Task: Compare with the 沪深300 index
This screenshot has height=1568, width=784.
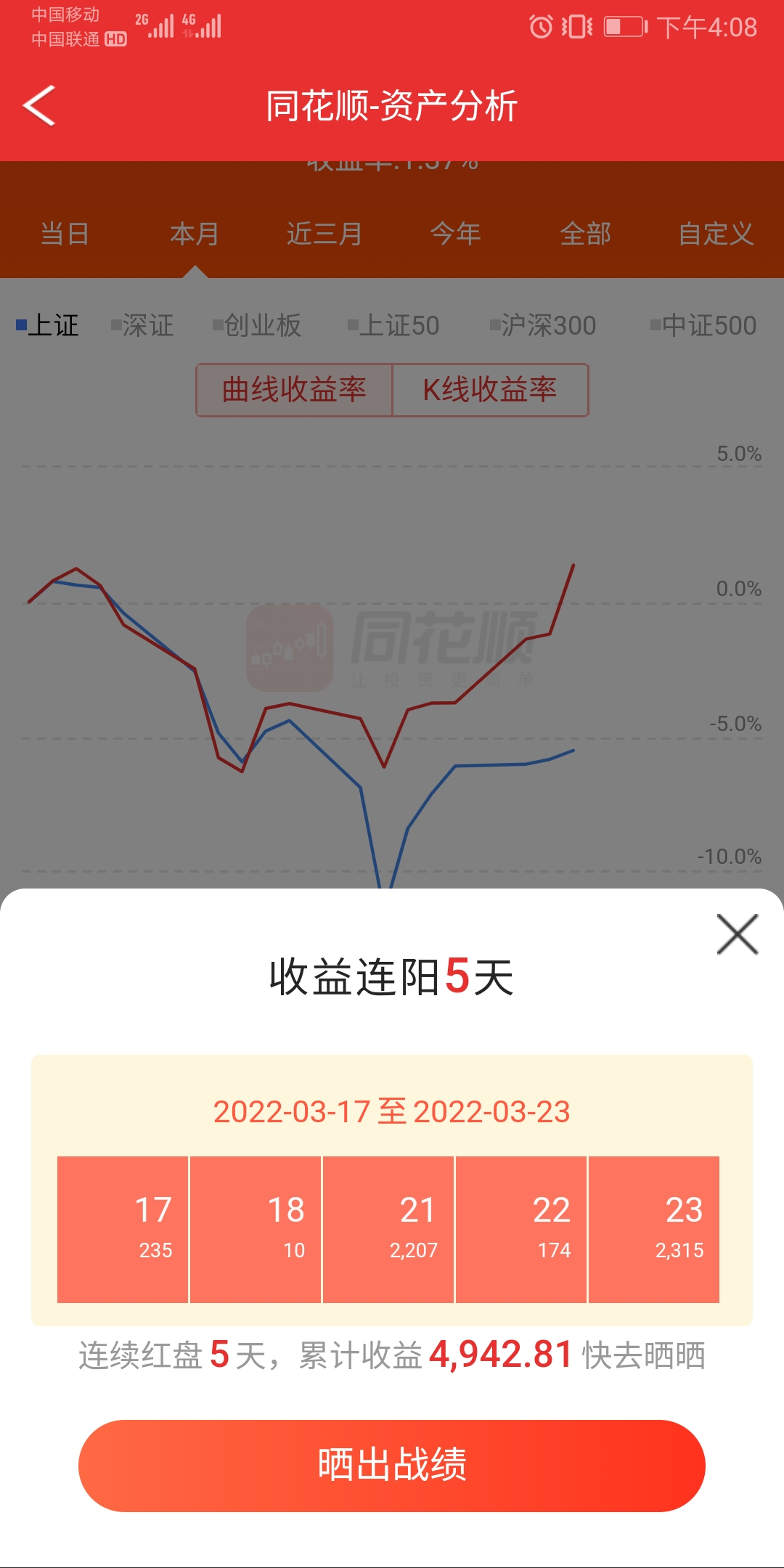Action: pos(543,325)
